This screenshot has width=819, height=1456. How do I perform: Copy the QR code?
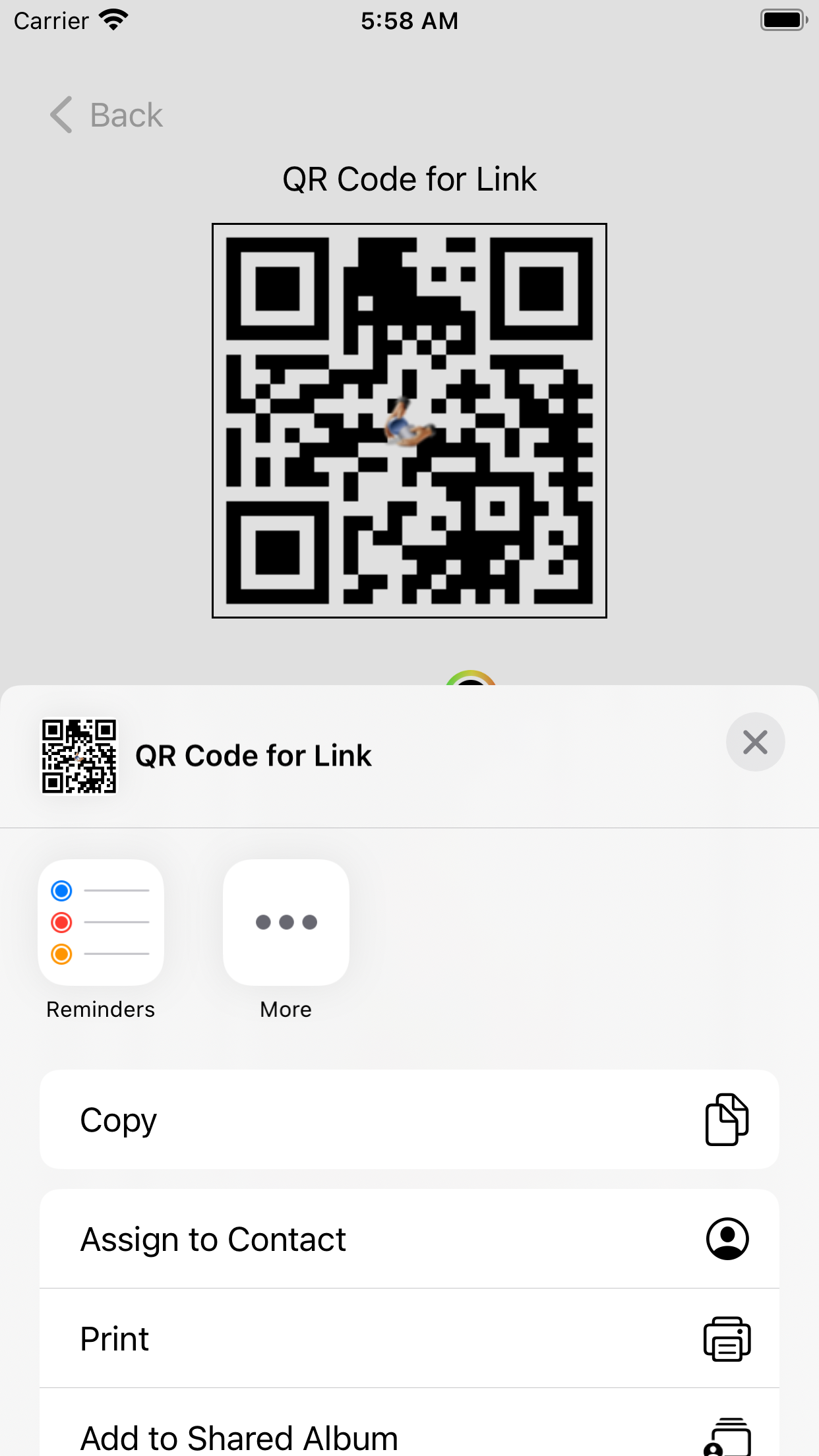click(409, 1120)
